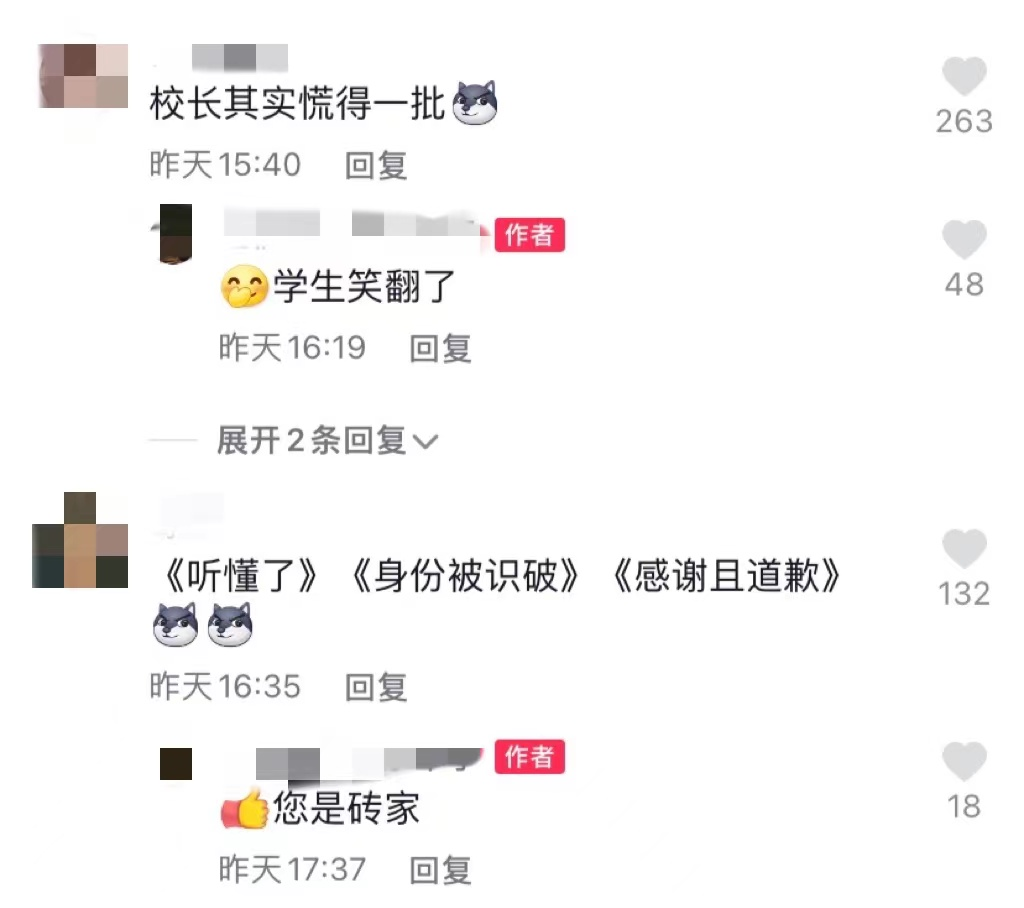The height and width of the screenshot is (908, 1024).
Task: Like the author's reply '您是砖家'
Action: (964, 763)
